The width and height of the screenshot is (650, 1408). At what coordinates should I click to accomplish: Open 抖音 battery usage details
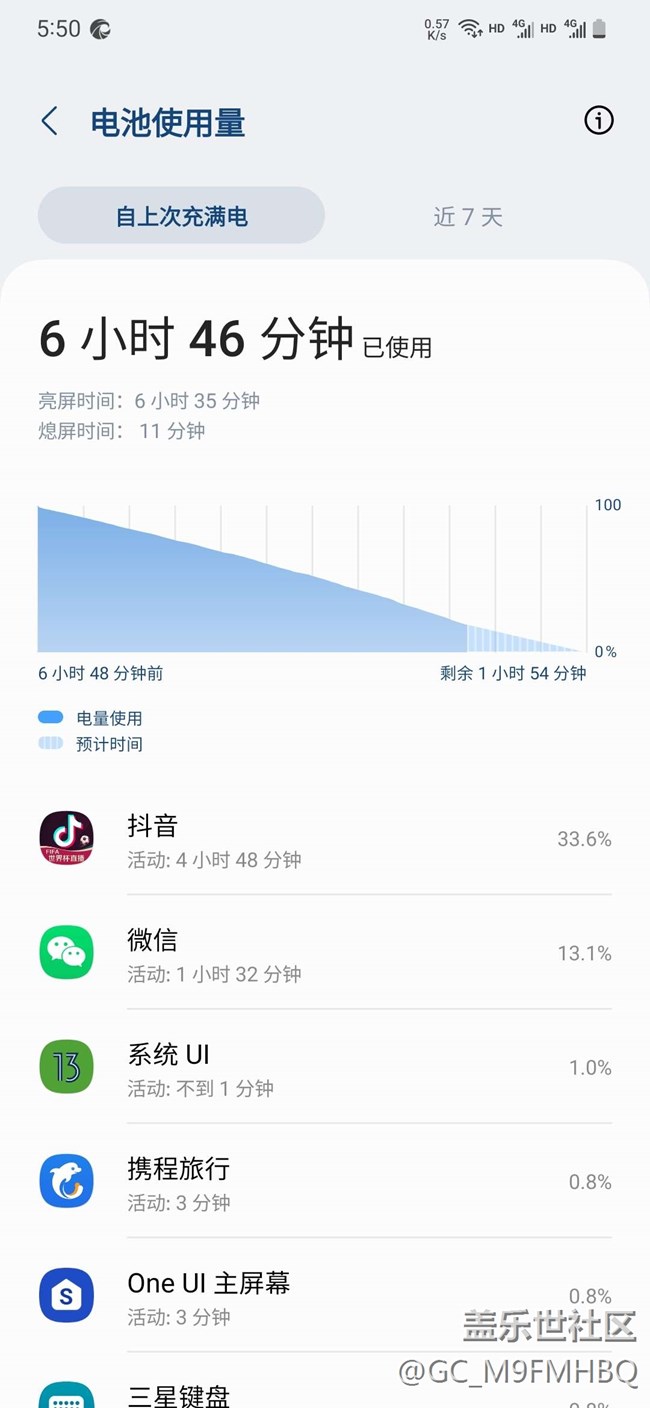pyautogui.click(x=325, y=839)
